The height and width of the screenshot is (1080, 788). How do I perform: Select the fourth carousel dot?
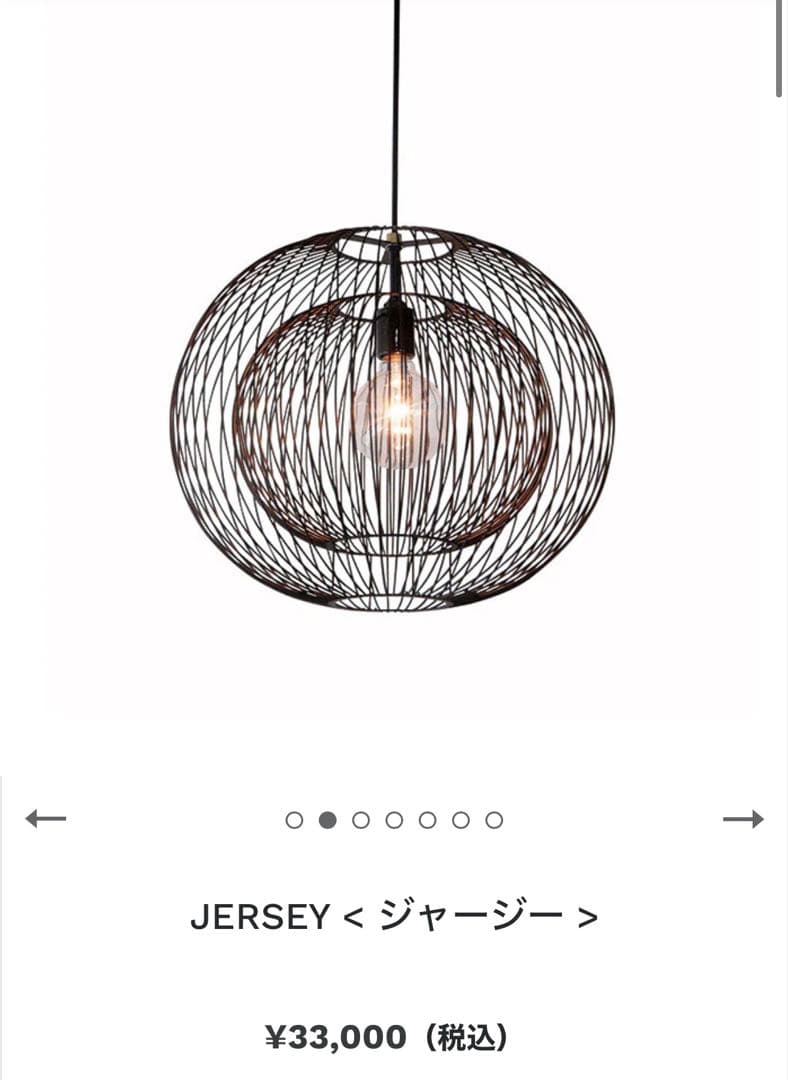point(394,818)
